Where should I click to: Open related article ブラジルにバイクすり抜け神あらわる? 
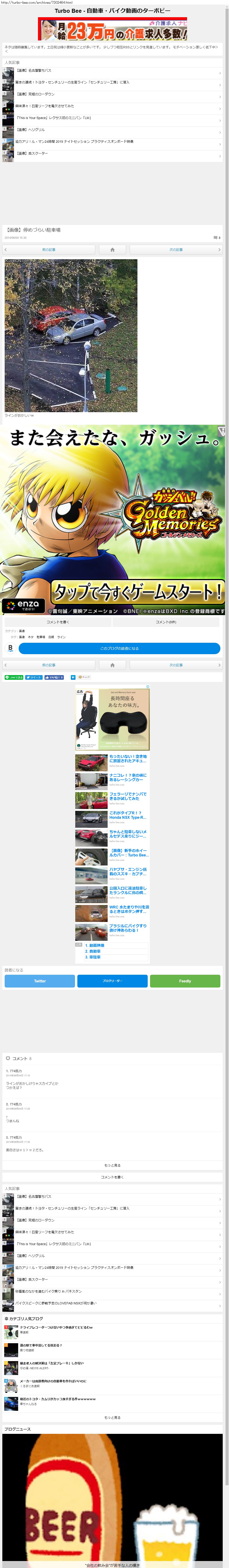click(128, 928)
